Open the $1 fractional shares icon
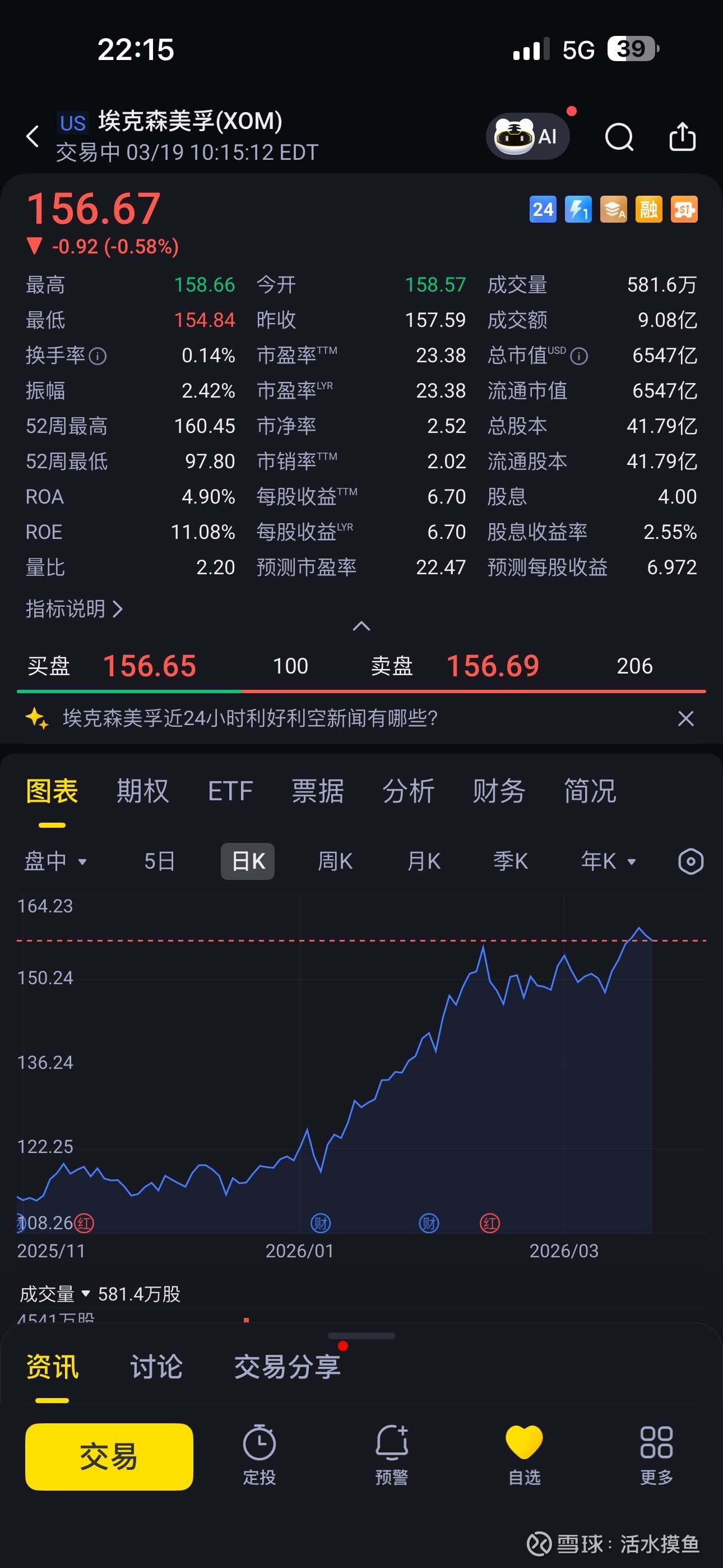 (683, 209)
